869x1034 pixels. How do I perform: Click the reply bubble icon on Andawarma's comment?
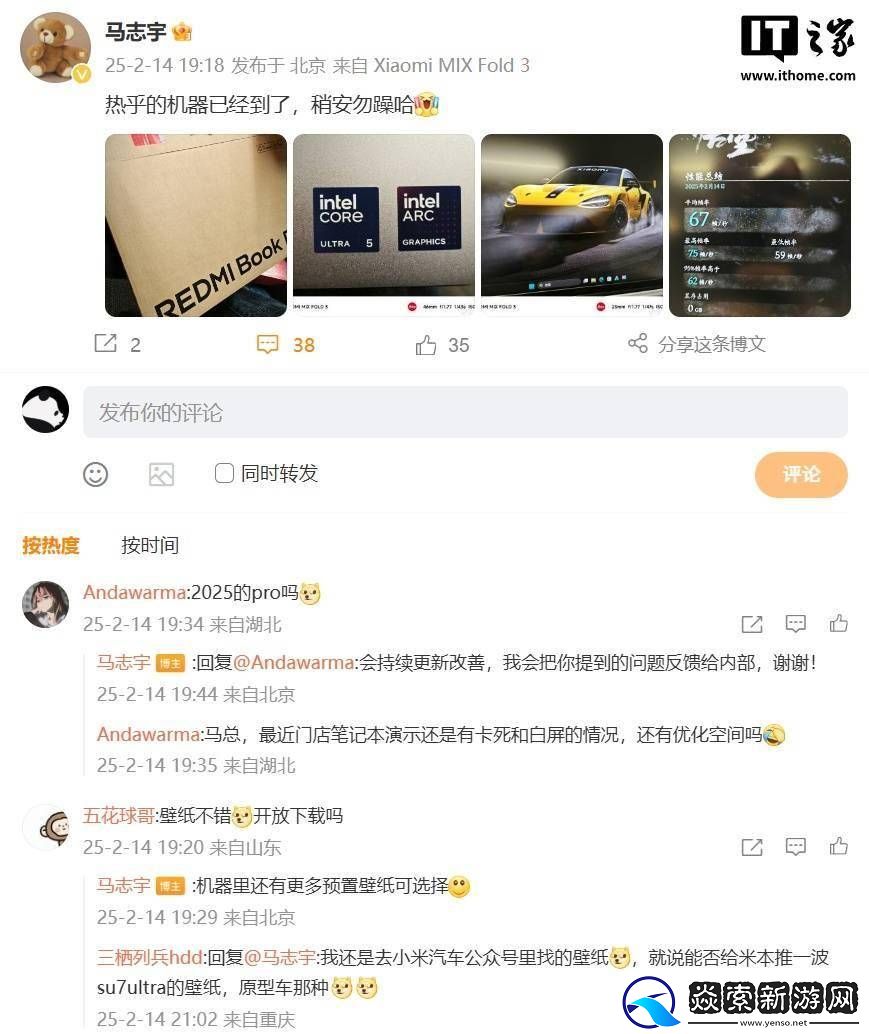(795, 623)
